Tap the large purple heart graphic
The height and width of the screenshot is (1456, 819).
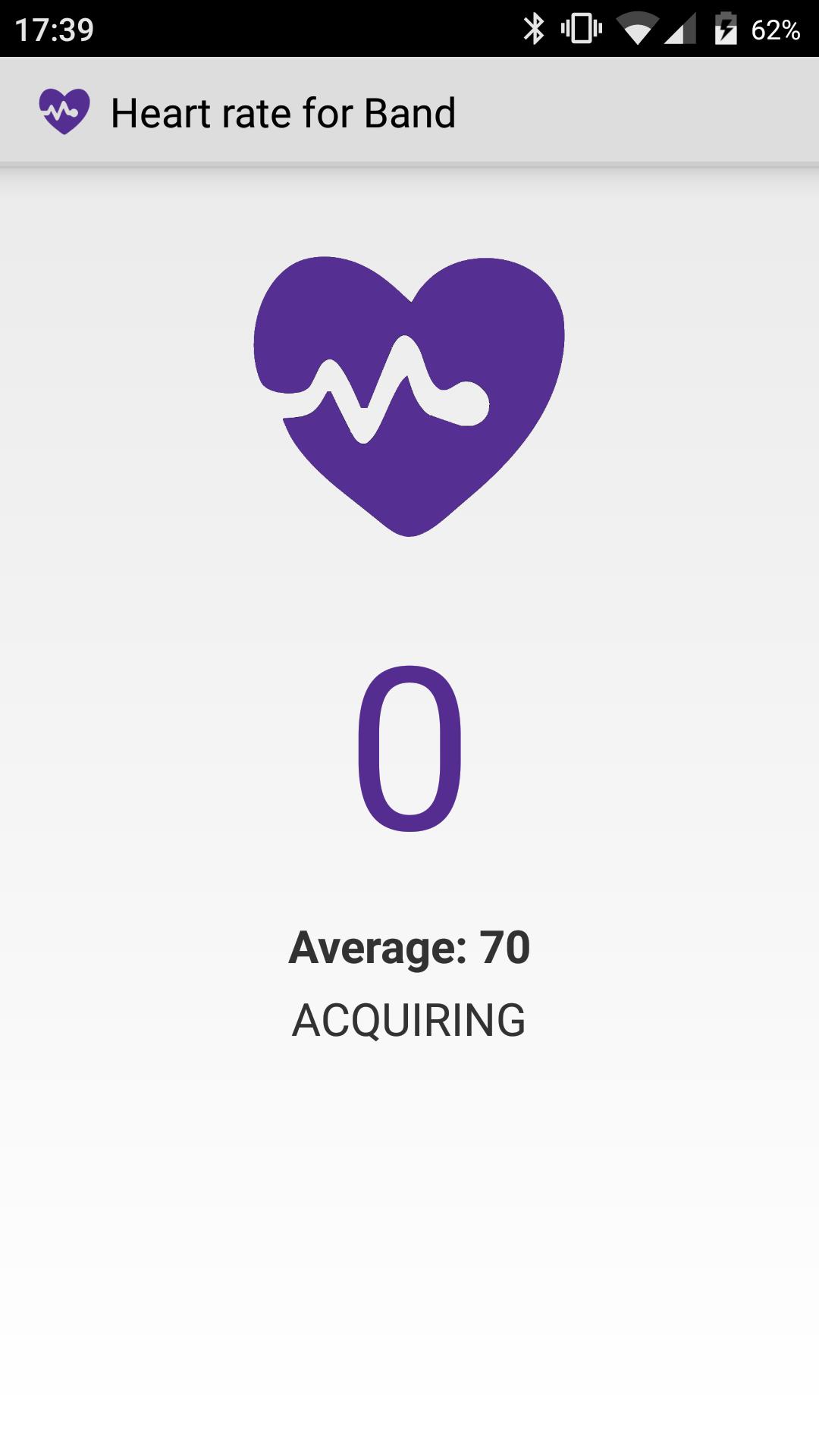[x=409, y=394]
